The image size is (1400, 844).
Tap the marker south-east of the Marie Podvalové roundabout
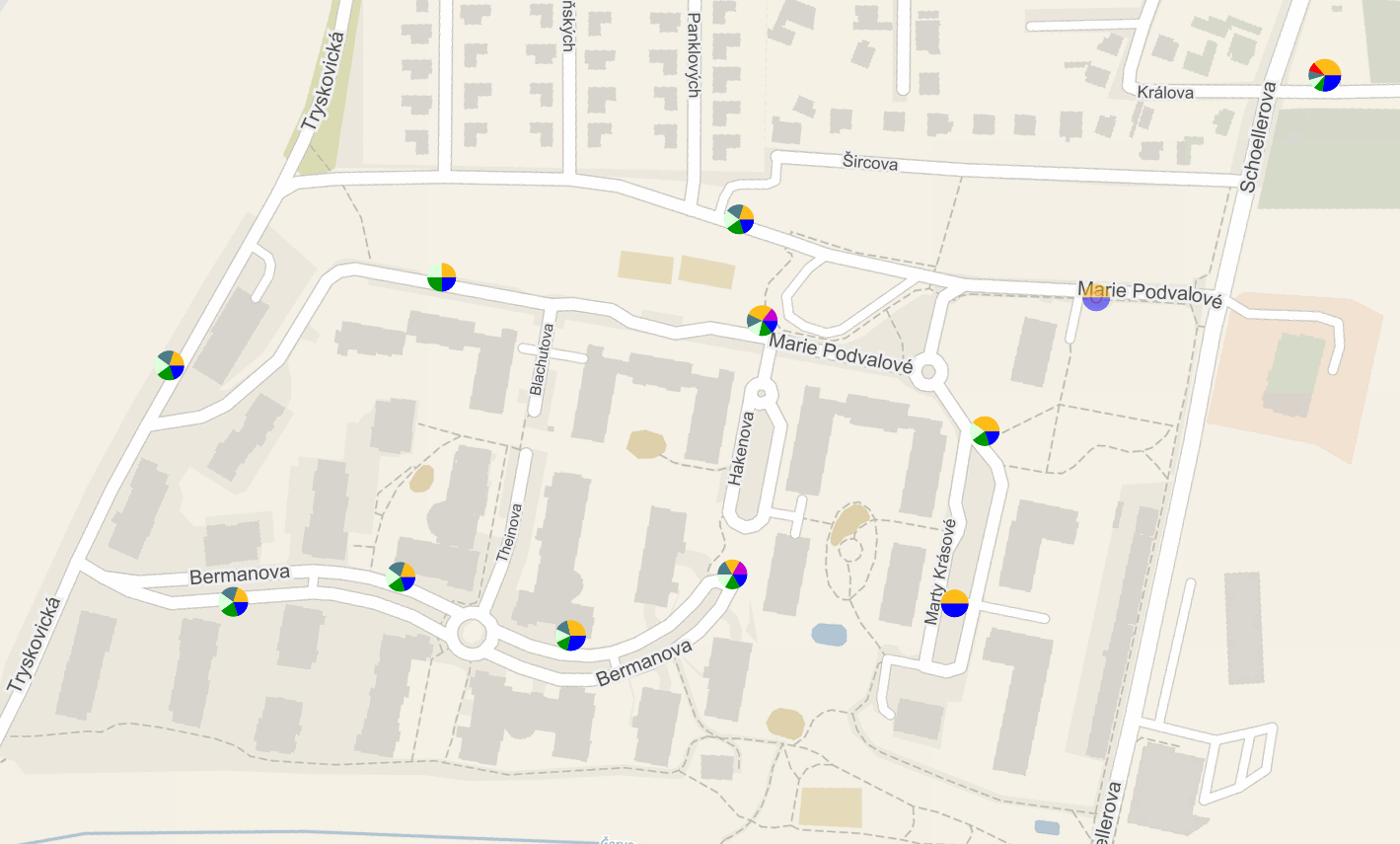point(985,431)
